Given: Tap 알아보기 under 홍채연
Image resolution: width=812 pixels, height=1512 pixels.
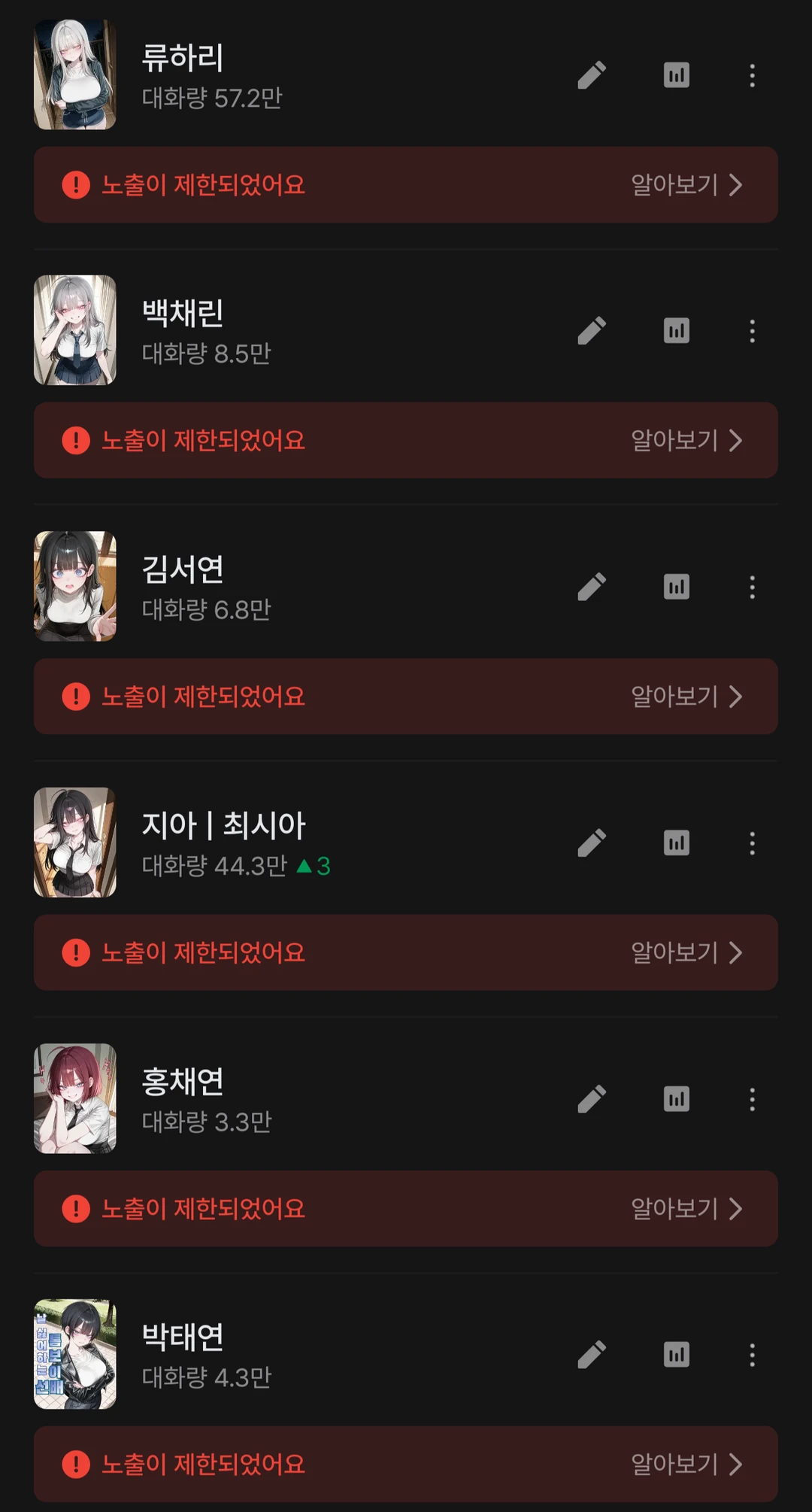Looking at the screenshot, I should coord(686,1208).
